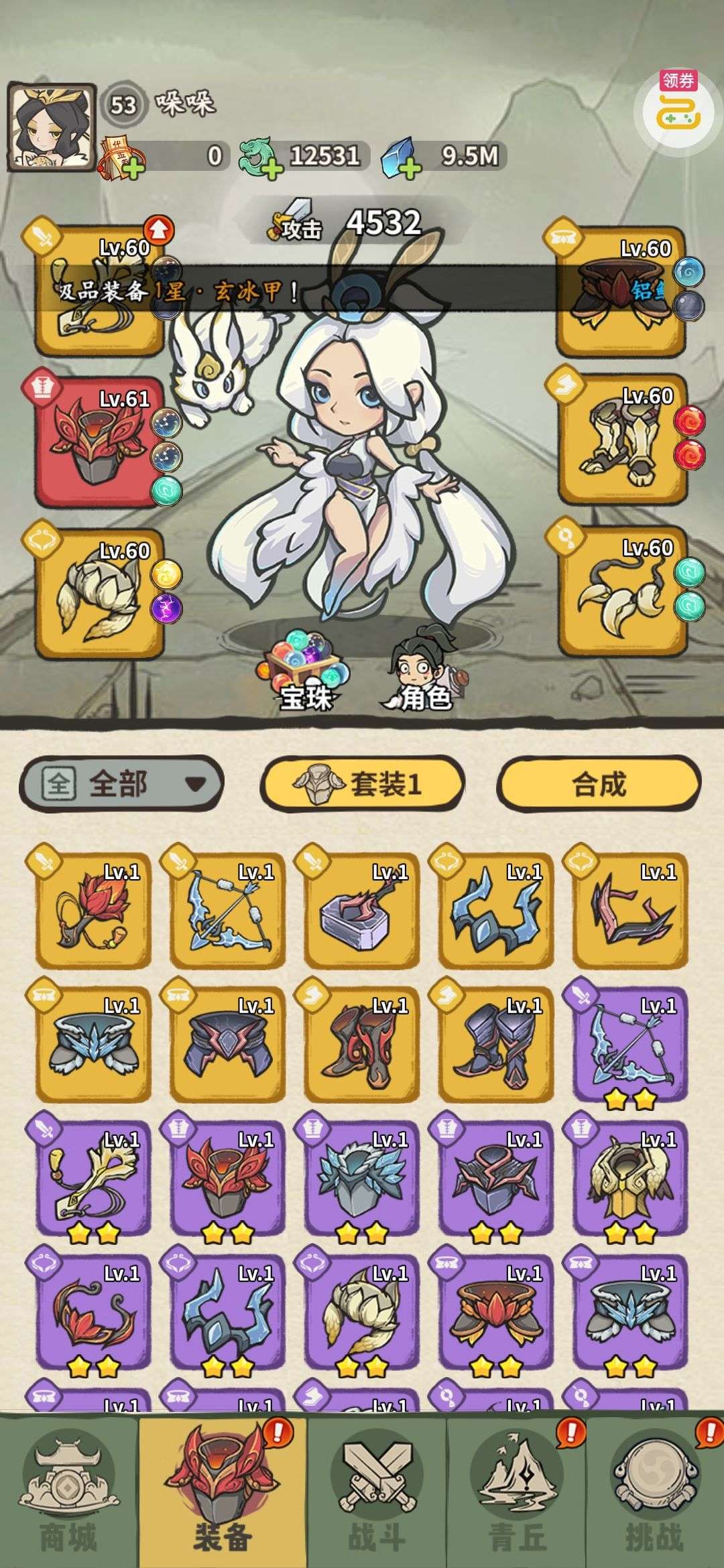The width and height of the screenshot is (724, 1568).
Task: Select the gold Lv.1 hammer weapon
Action: [x=361, y=910]
